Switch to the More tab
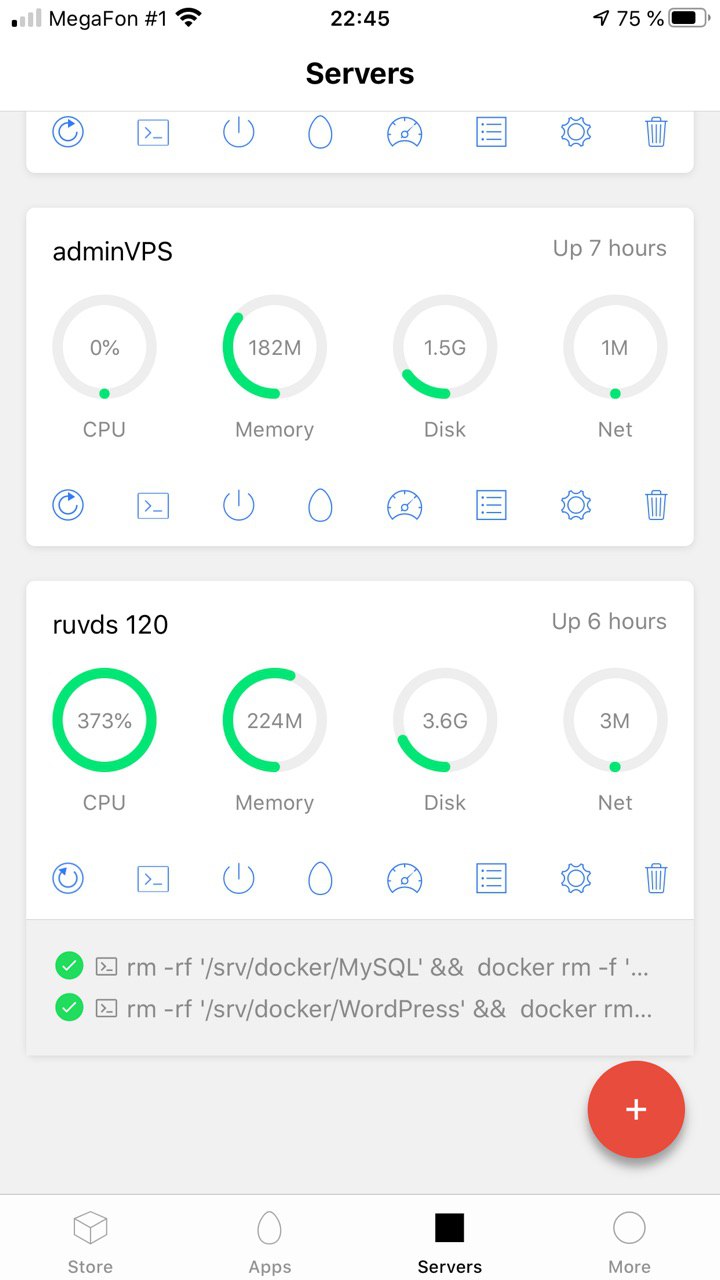Viewport: 720px width, 1280px height. tap(629, 1241)
